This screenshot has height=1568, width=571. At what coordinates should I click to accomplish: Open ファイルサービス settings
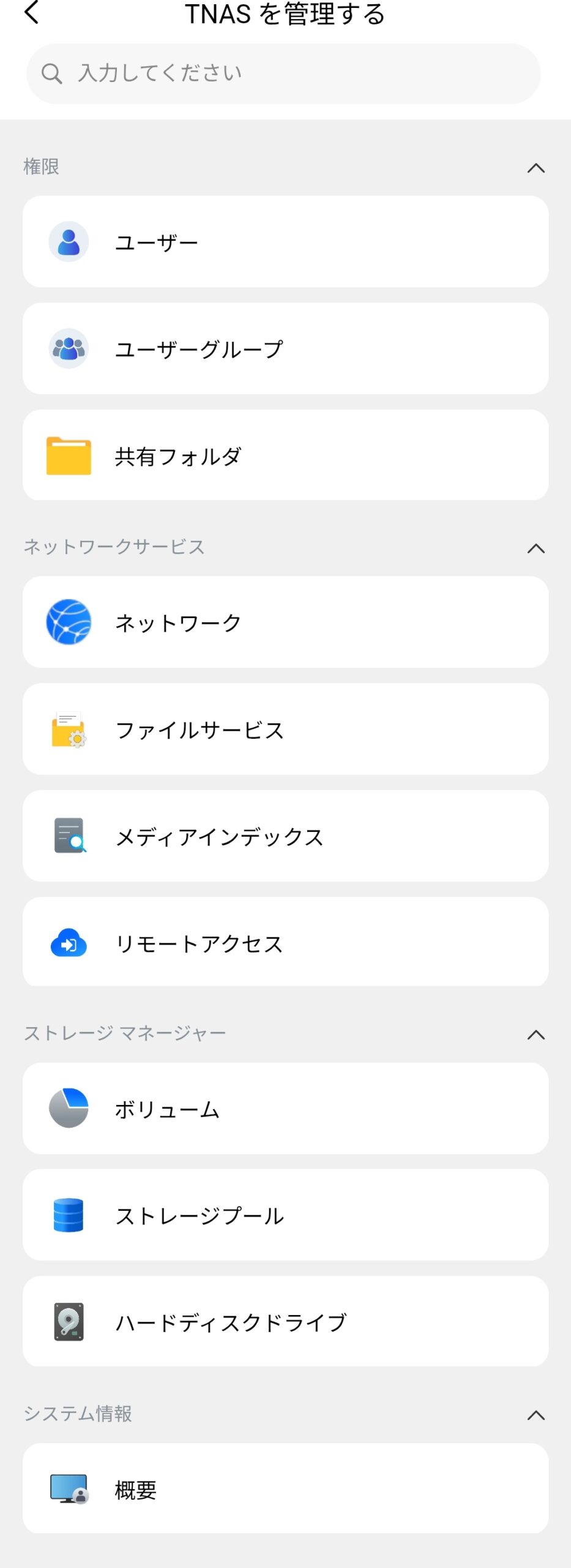285,729
